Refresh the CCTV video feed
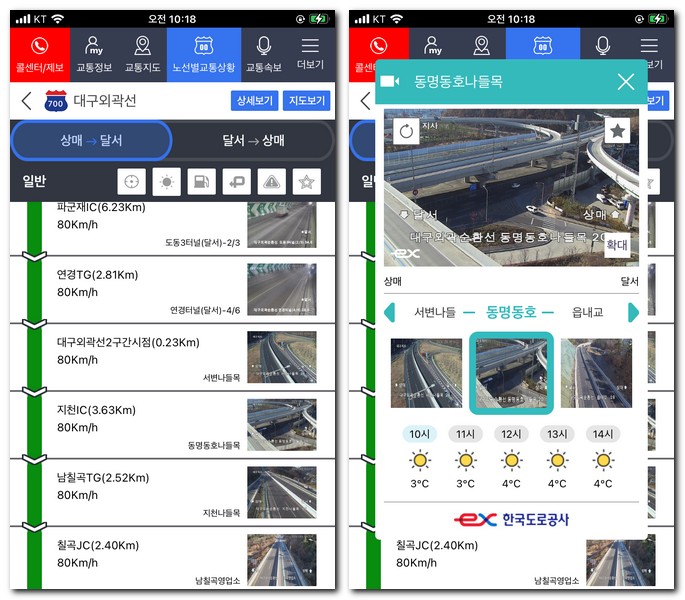The height and width of the screenshot is (600, 685). pyautogui.click(x=406, y=131)
